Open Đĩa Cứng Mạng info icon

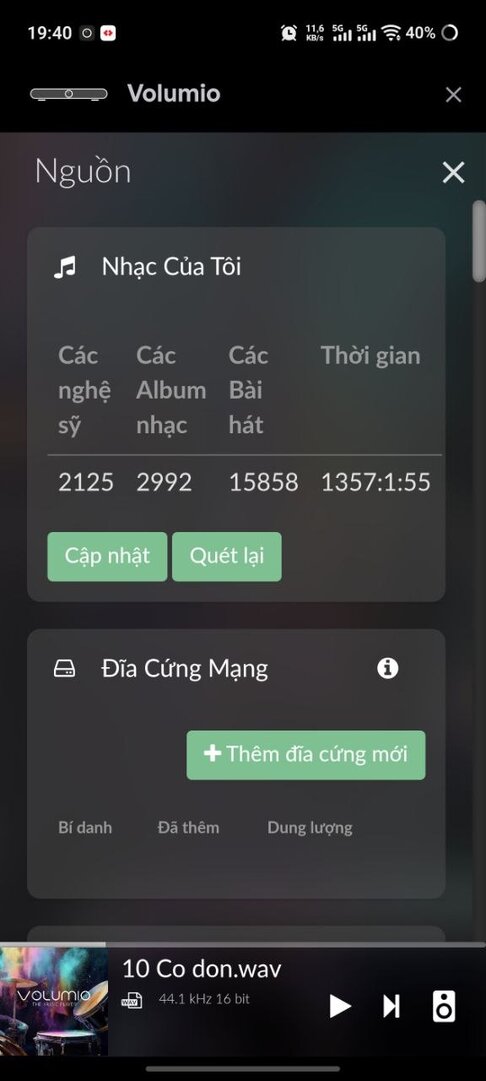tap(387, 668)
